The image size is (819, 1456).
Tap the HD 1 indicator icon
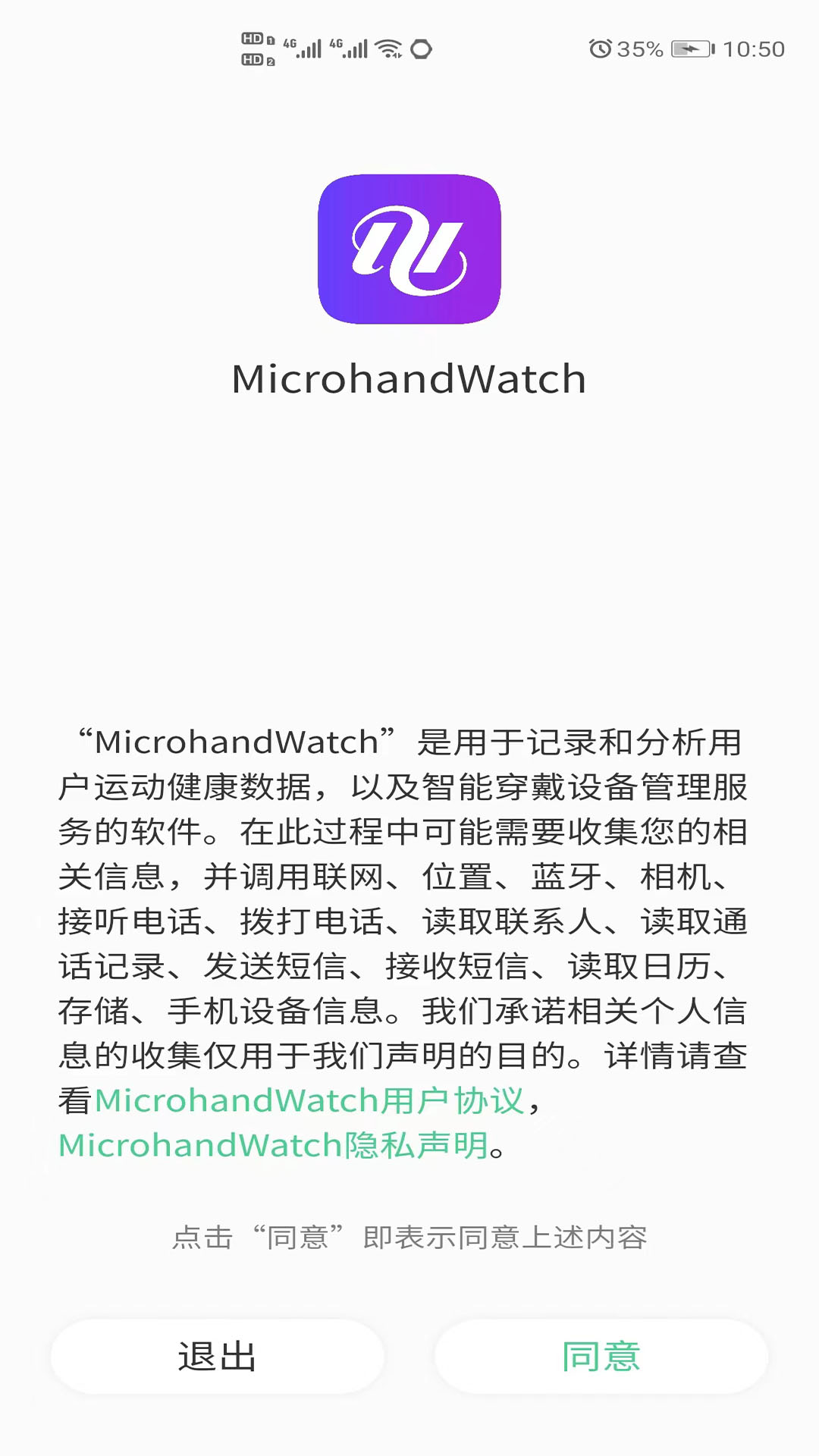pyautogui.click(x=252, y=38)
